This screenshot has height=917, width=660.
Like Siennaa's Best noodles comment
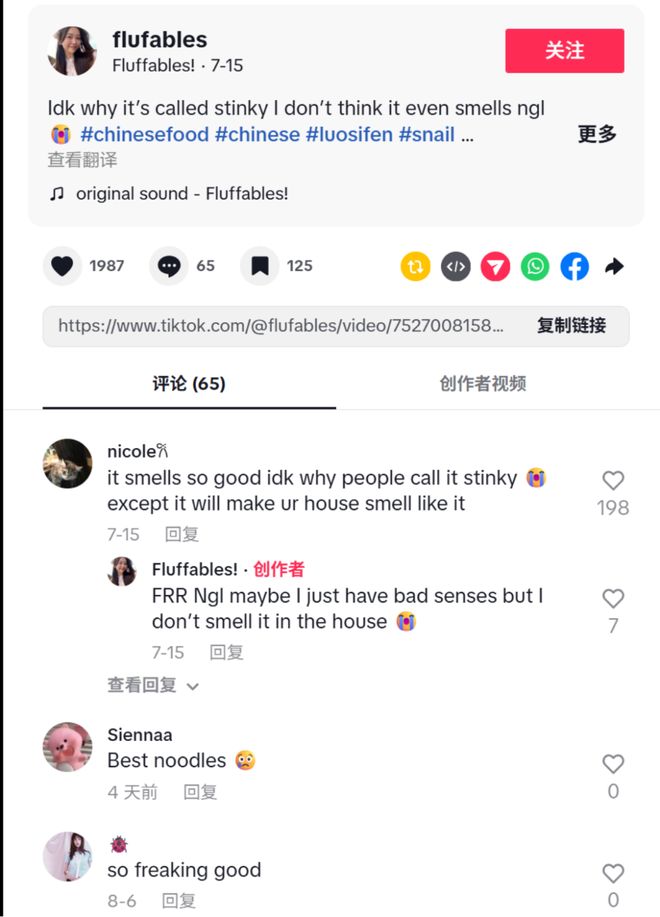[x=613, y=765]
